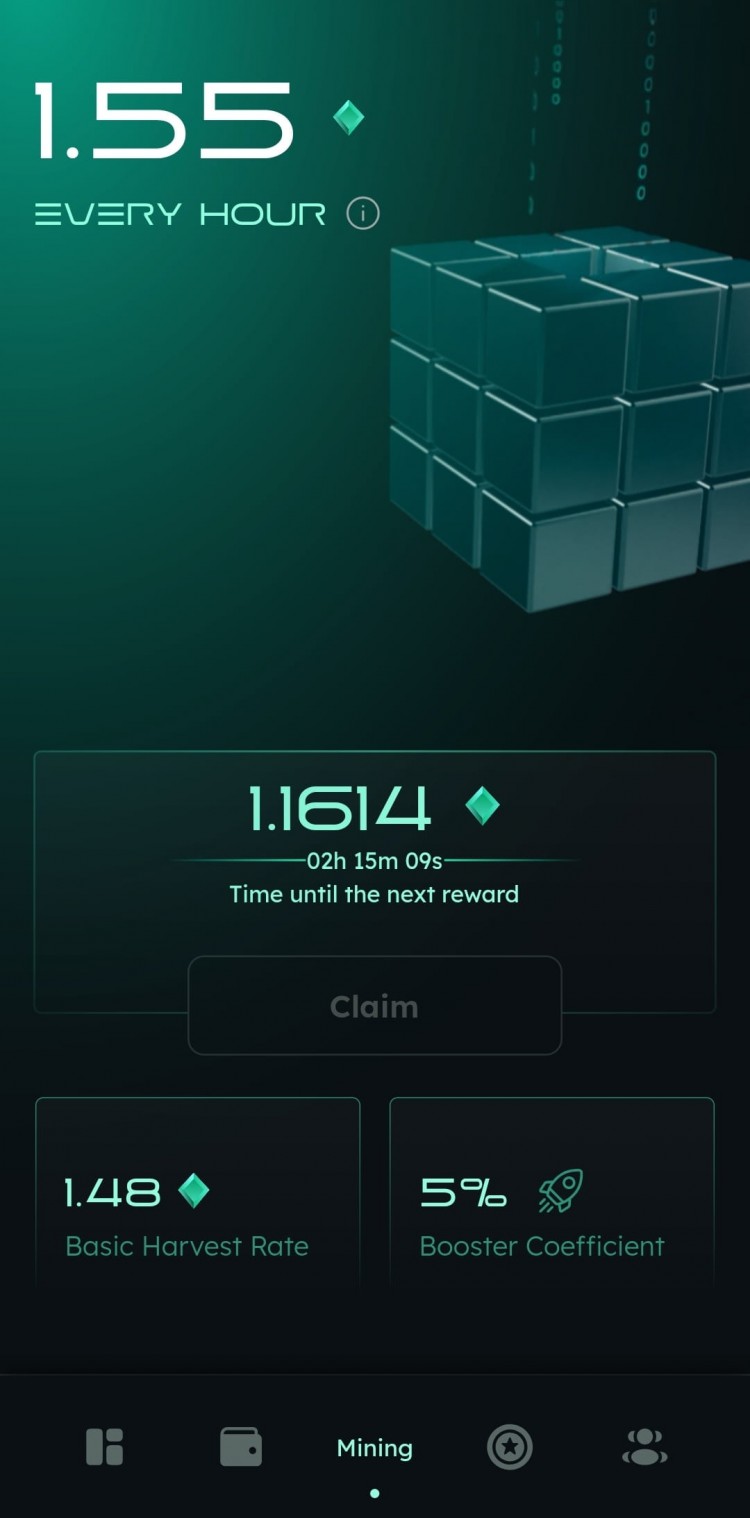The width and height of the screenshot is (750, 1518).
Task: Select the Mining tab
Action: click(x=374, y=1448)
